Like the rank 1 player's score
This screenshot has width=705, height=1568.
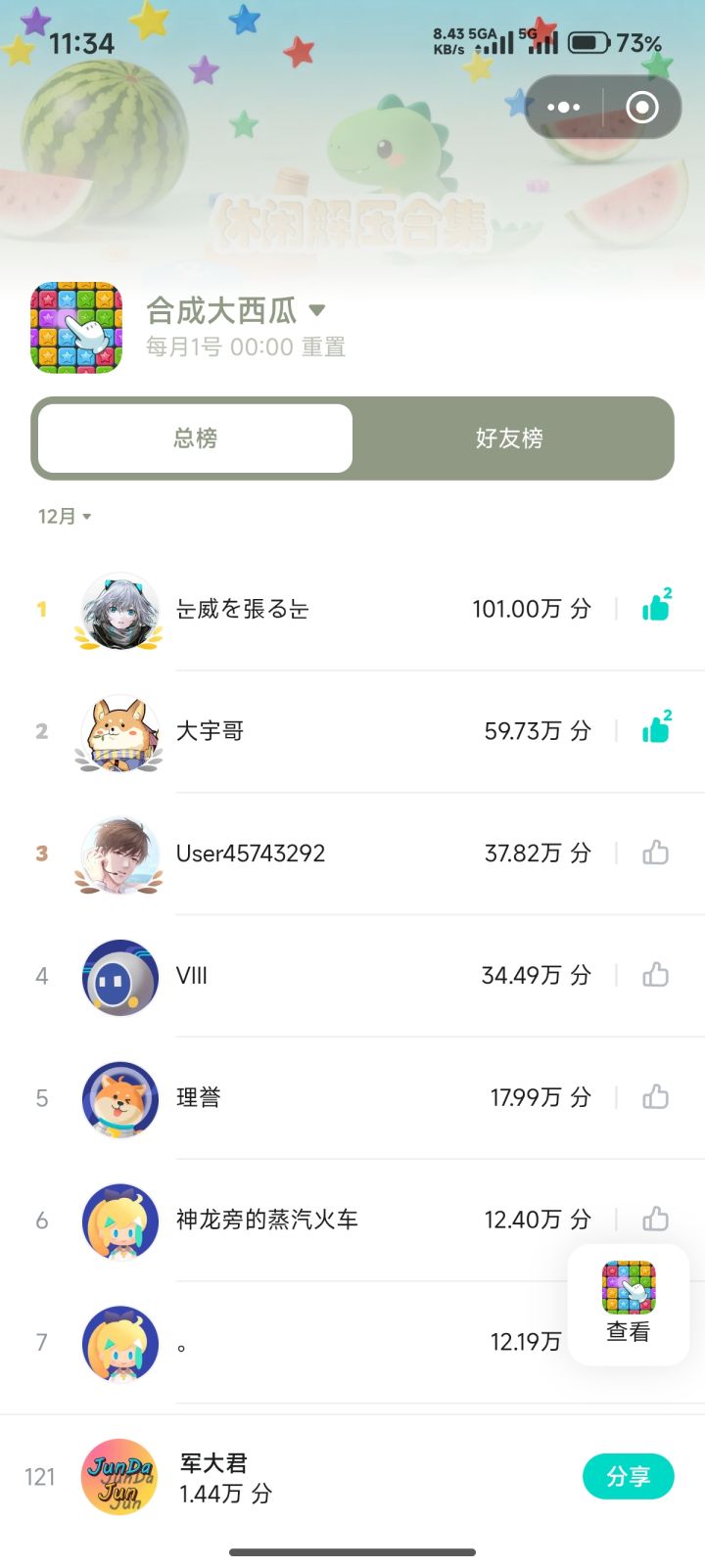point(654,608)
